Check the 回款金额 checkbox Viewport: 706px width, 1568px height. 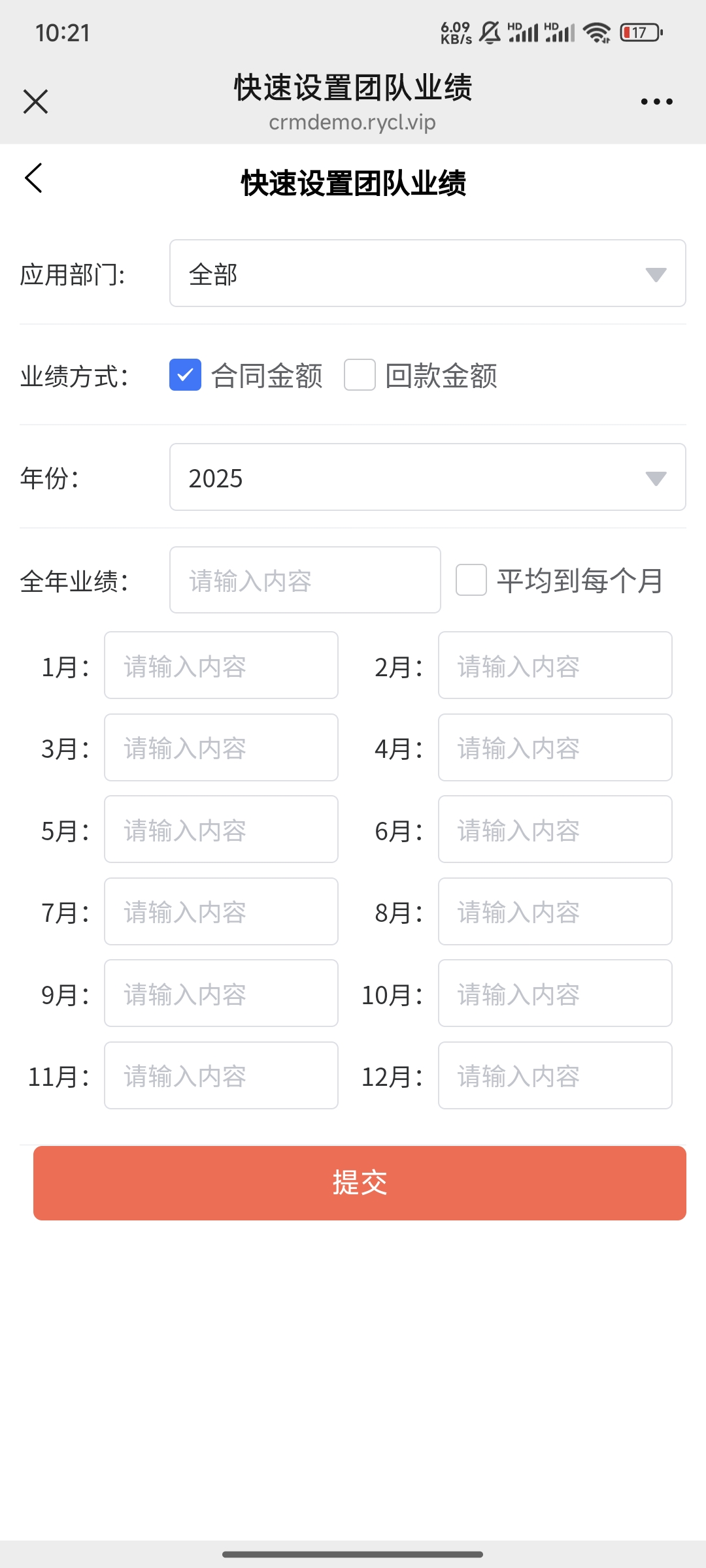[360, 375]
